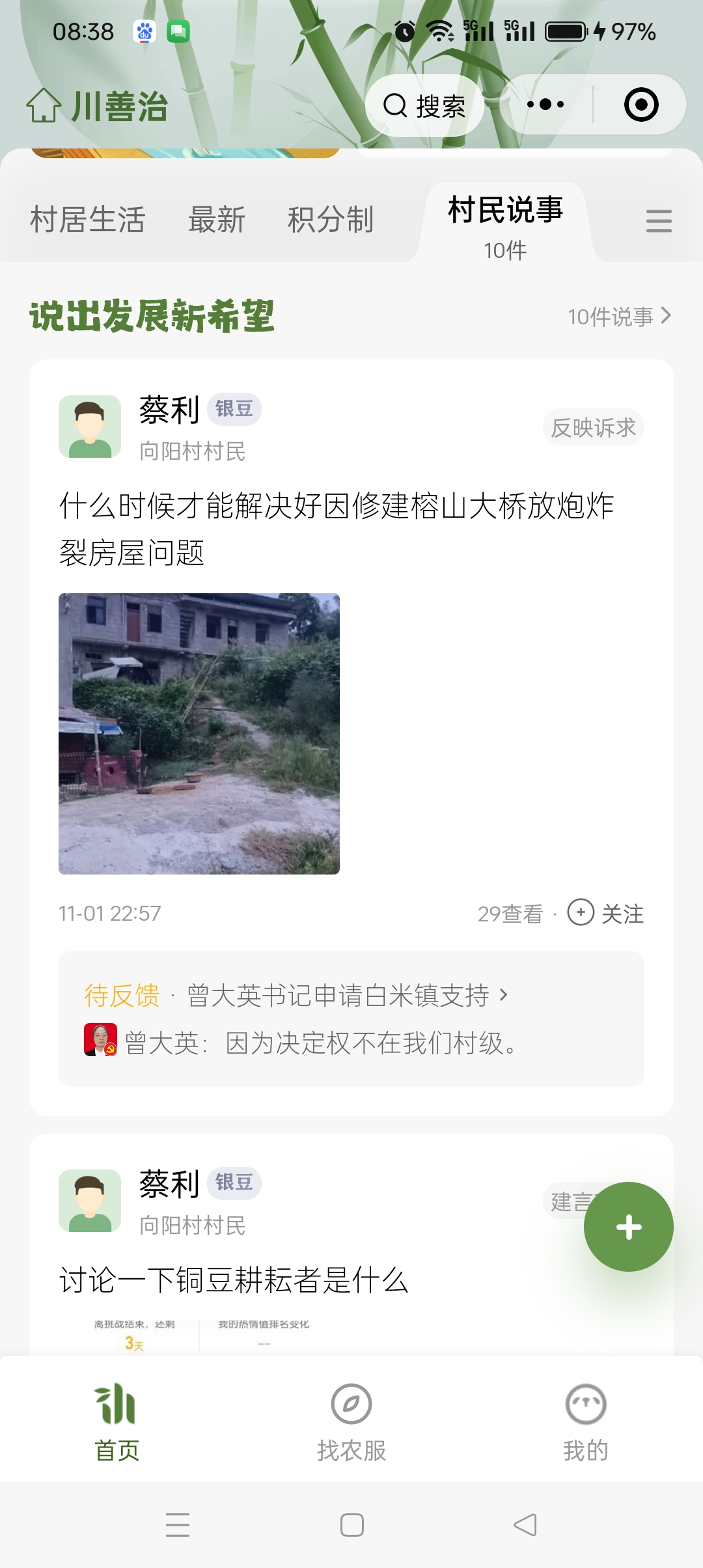The height and width of the screenshot is (1568, 703).
Task: Tap the 反映诉求 tag on first post
Action: [x=593, y=428]
